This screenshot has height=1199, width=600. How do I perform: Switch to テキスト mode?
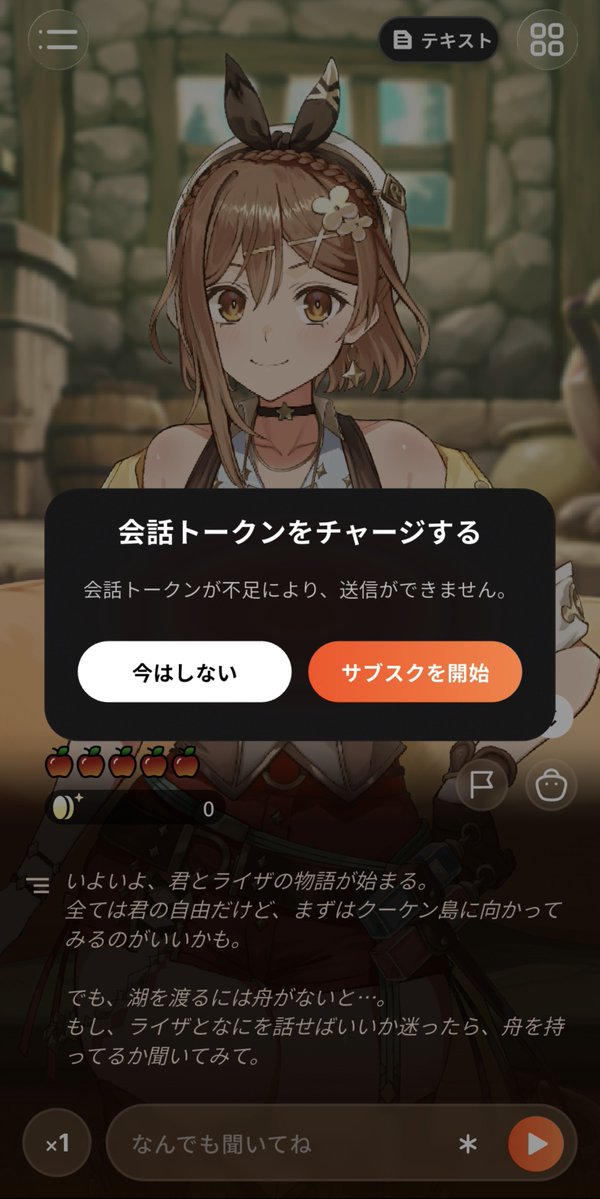[439, 40]
